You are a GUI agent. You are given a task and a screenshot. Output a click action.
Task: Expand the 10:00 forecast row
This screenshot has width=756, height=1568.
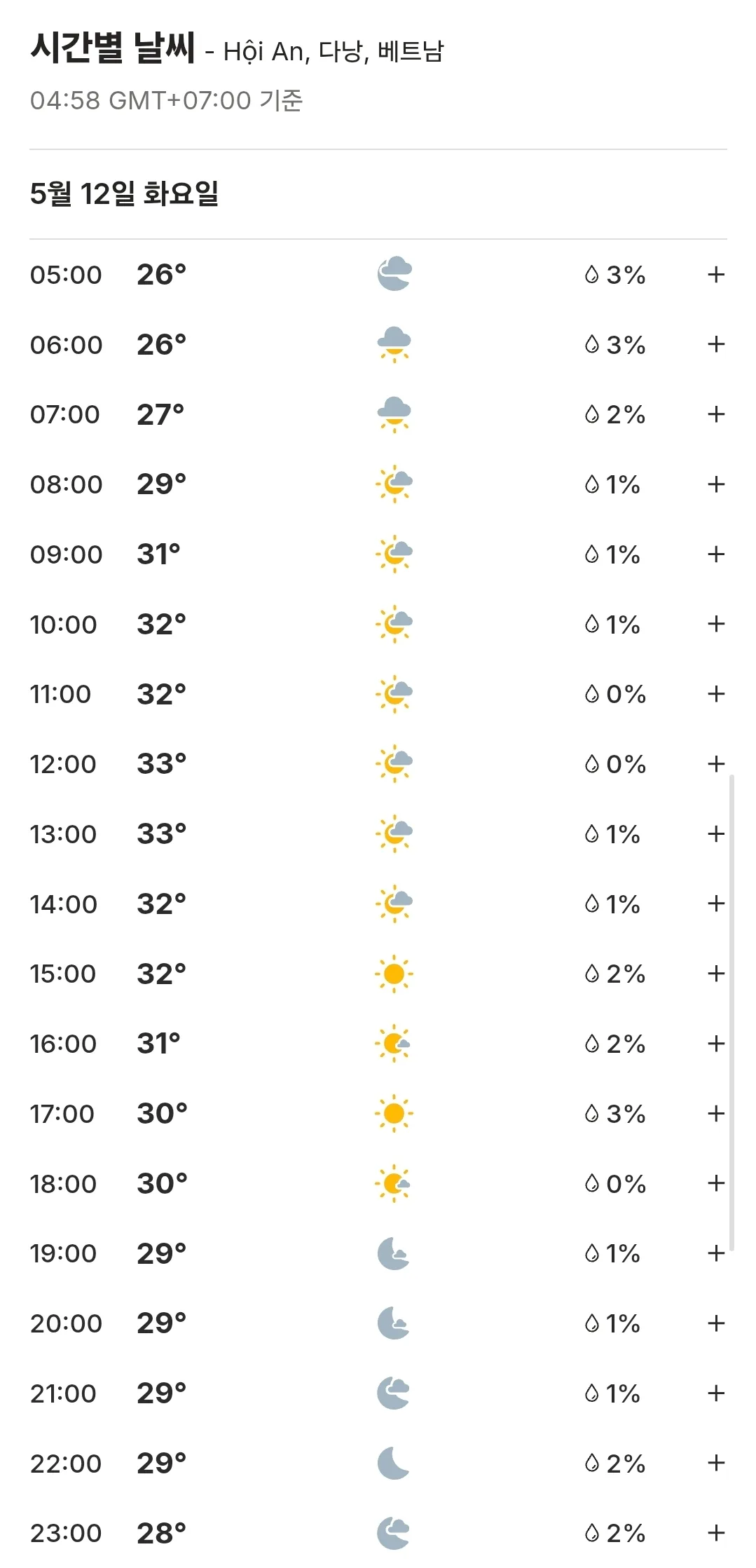715,624
